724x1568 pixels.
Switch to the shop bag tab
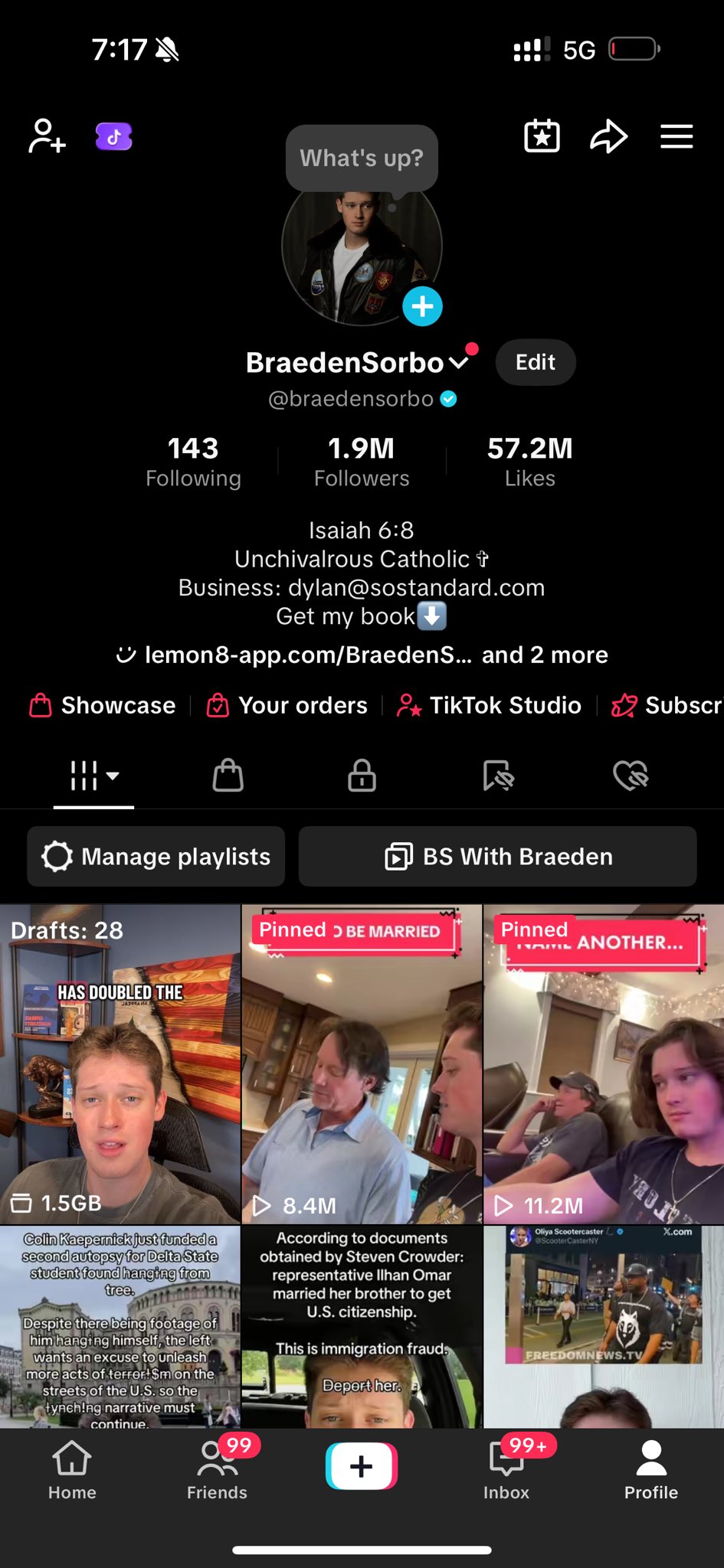coord(228,776)
